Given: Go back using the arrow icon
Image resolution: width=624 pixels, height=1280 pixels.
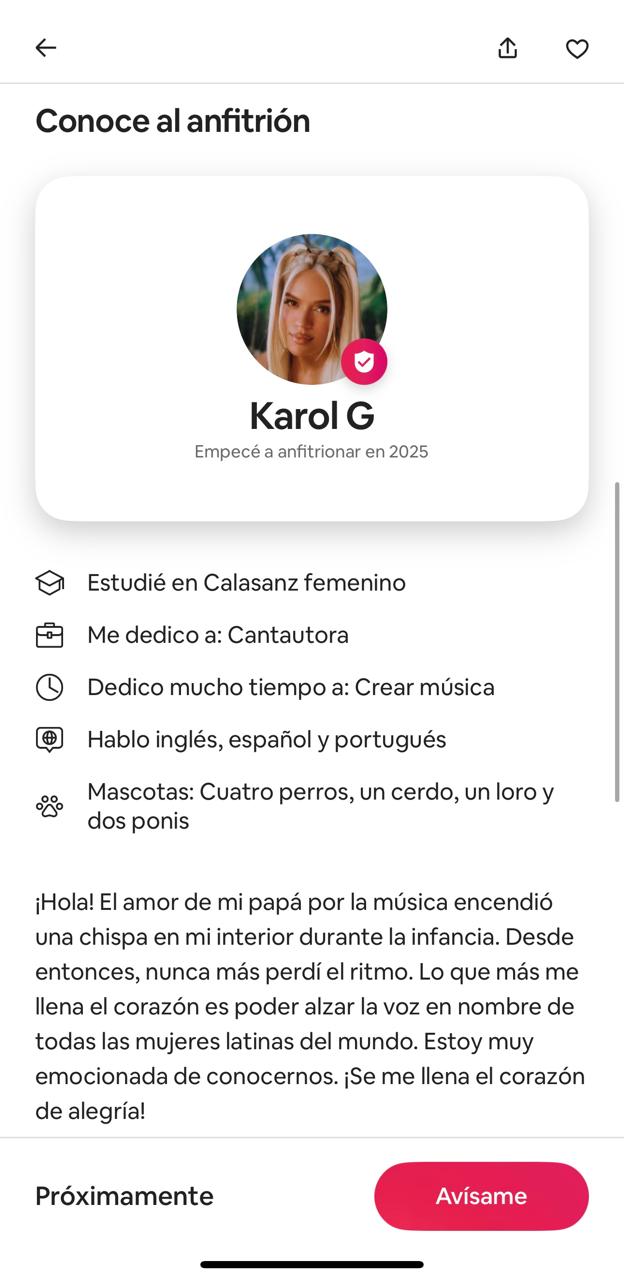Looking at the screenshot, I should [x=46, y=48].
